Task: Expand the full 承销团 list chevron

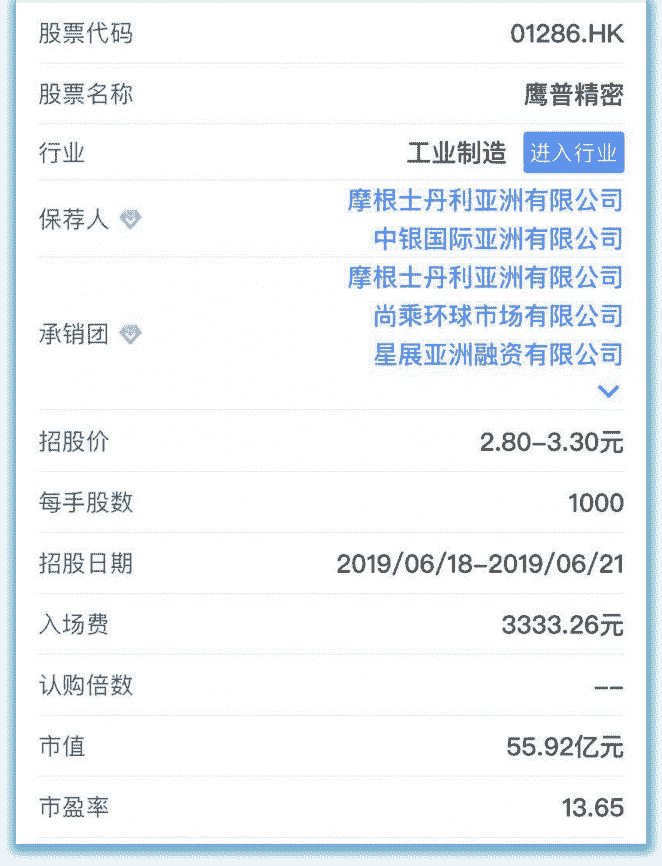Action: coord(608,391)
